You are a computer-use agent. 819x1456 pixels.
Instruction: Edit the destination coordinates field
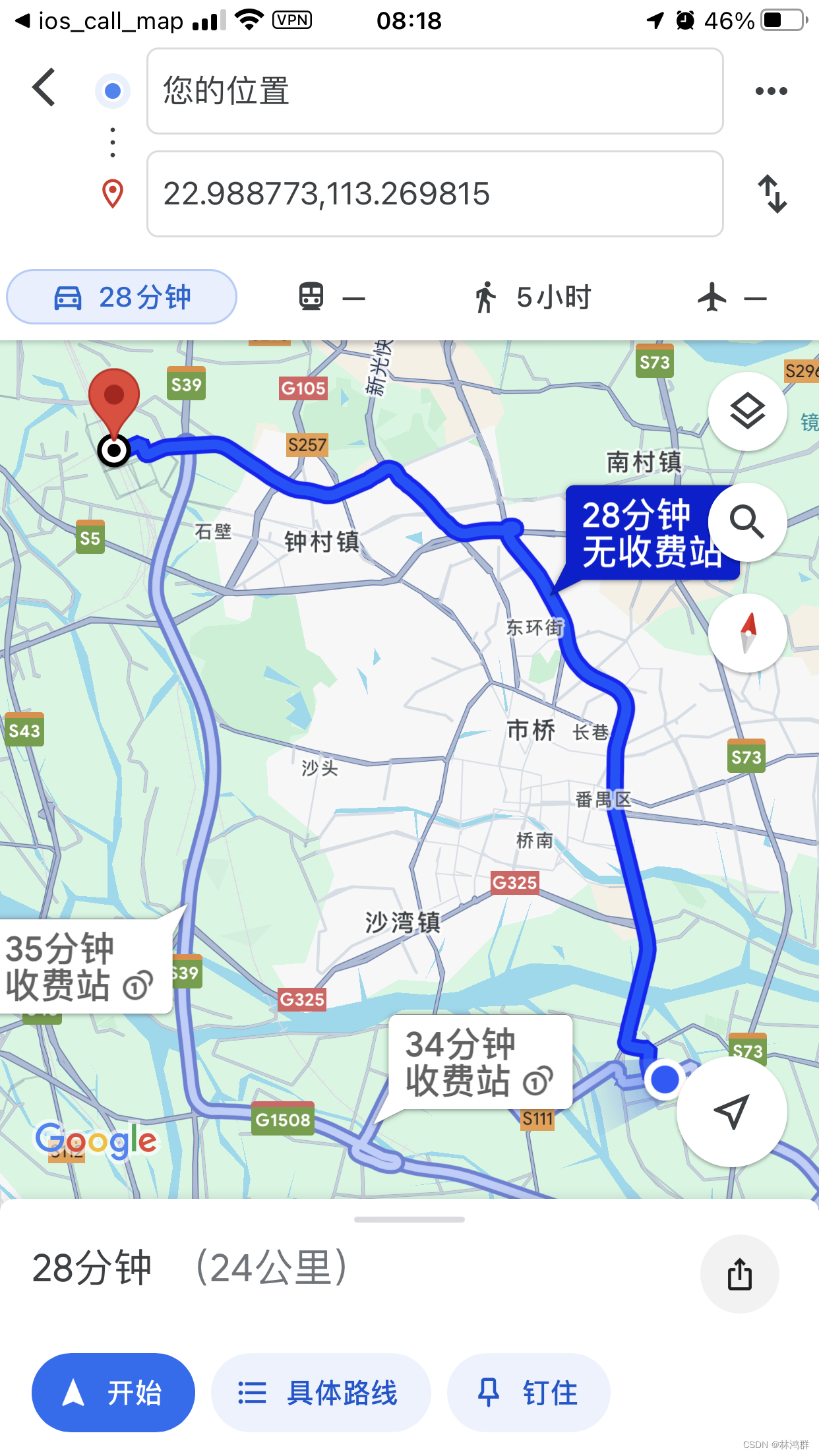(435, 194)
